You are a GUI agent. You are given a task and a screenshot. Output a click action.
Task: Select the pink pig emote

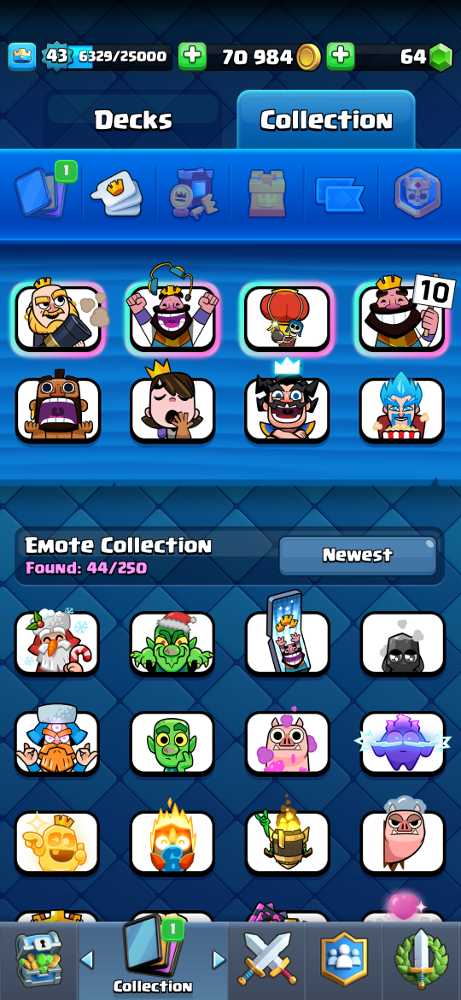coord(288,742)
